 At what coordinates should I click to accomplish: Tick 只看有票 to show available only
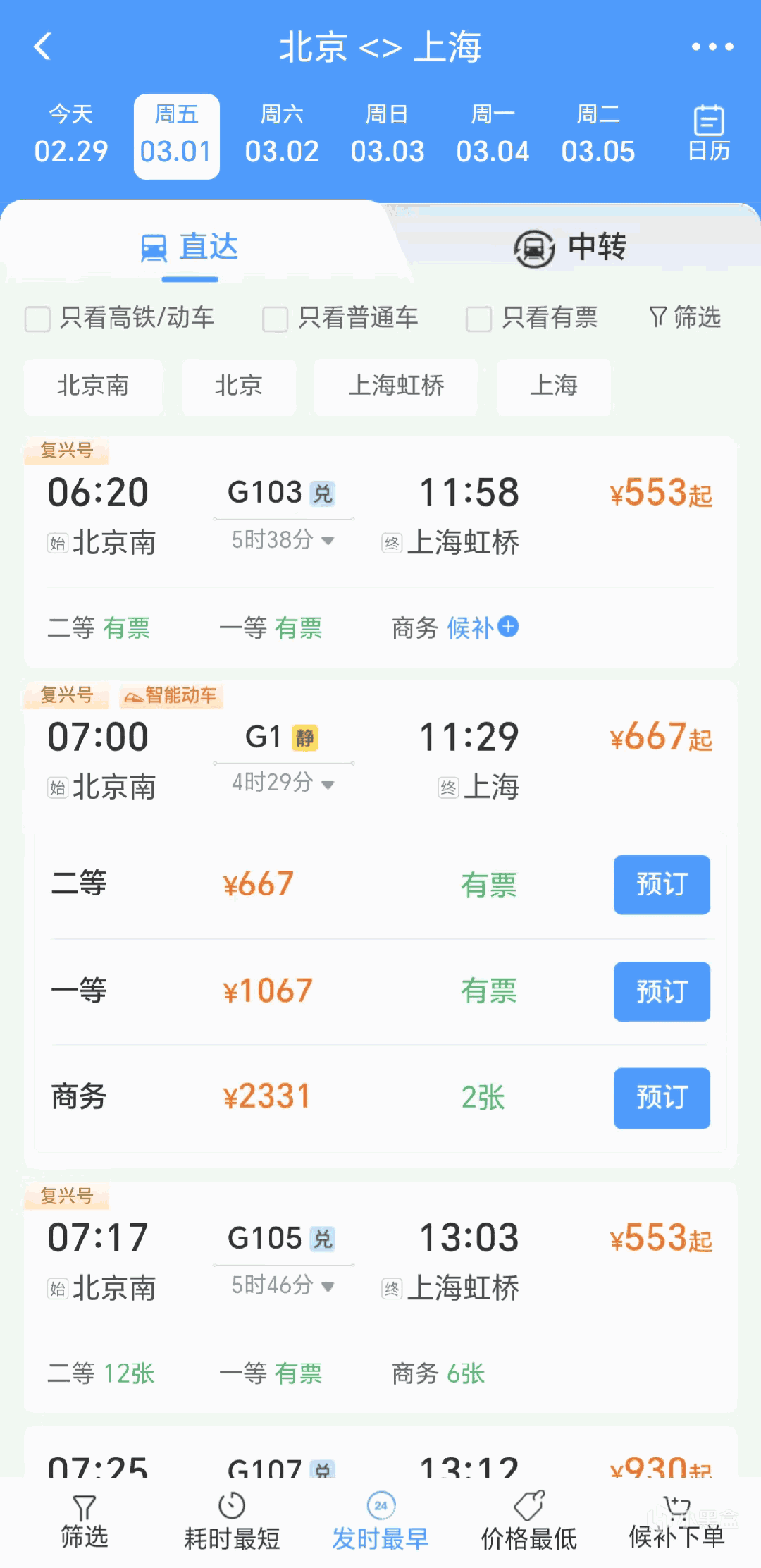coord(478,319)
